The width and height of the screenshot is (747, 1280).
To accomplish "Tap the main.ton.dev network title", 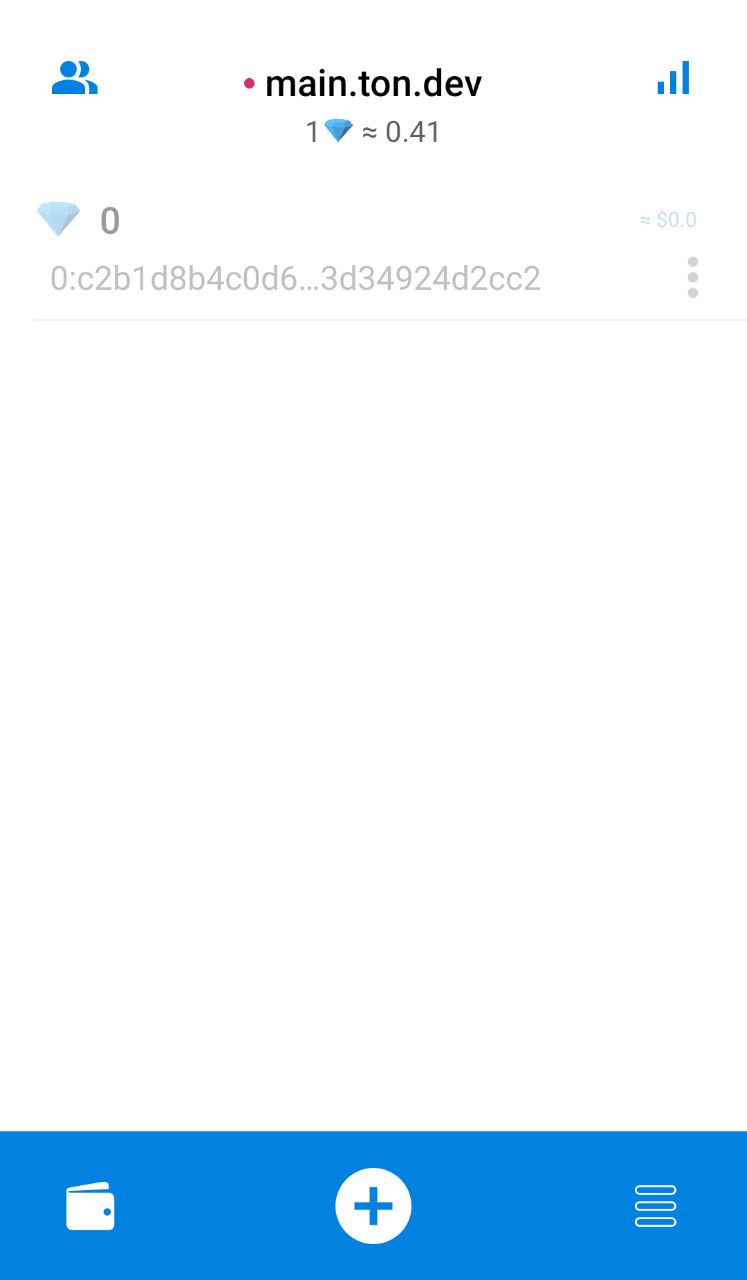I will [x=373, y=84].
